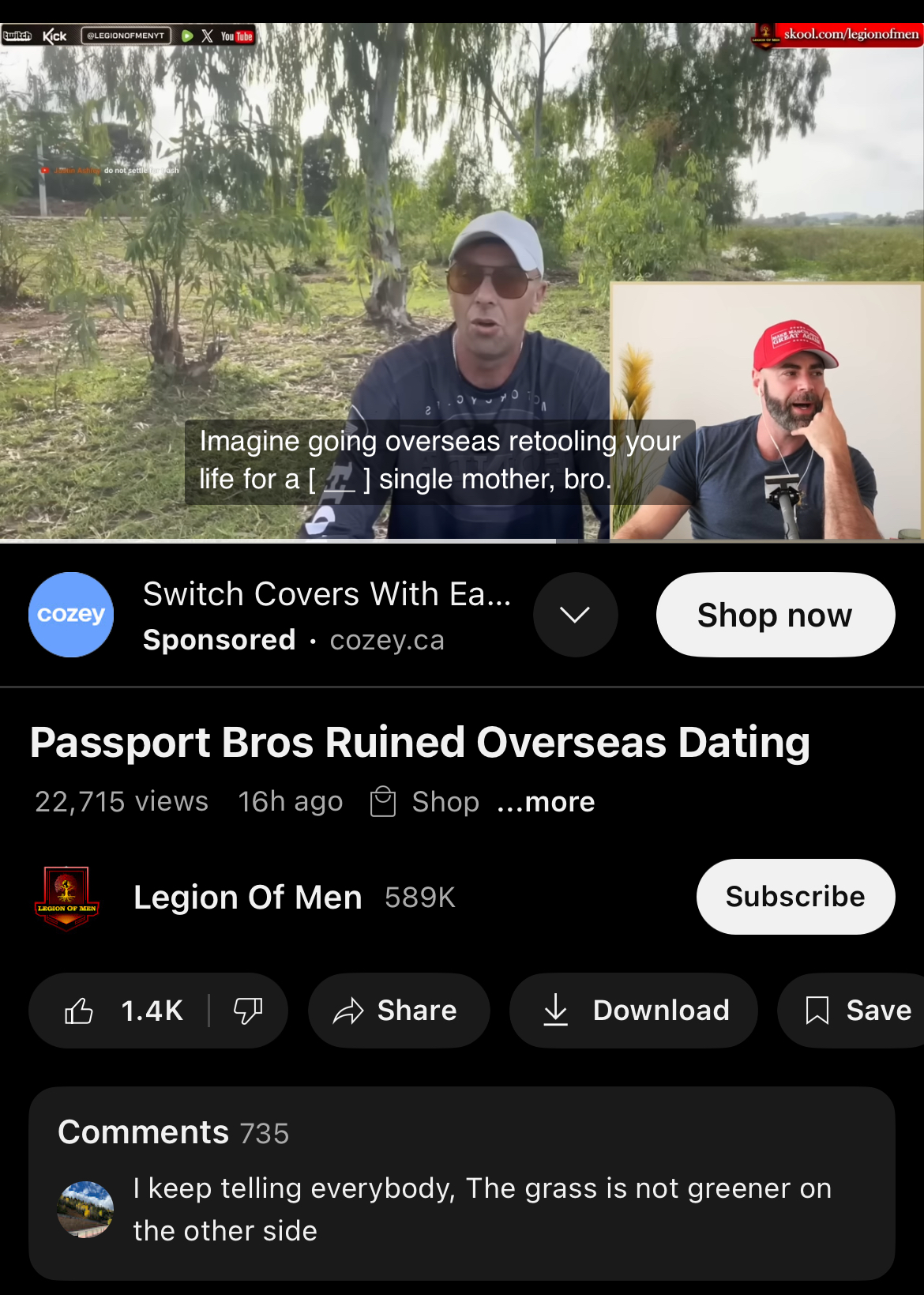Expand video description with ...more
The width and height of the screenshot is (924, 1295).
(x=547, y=802)
